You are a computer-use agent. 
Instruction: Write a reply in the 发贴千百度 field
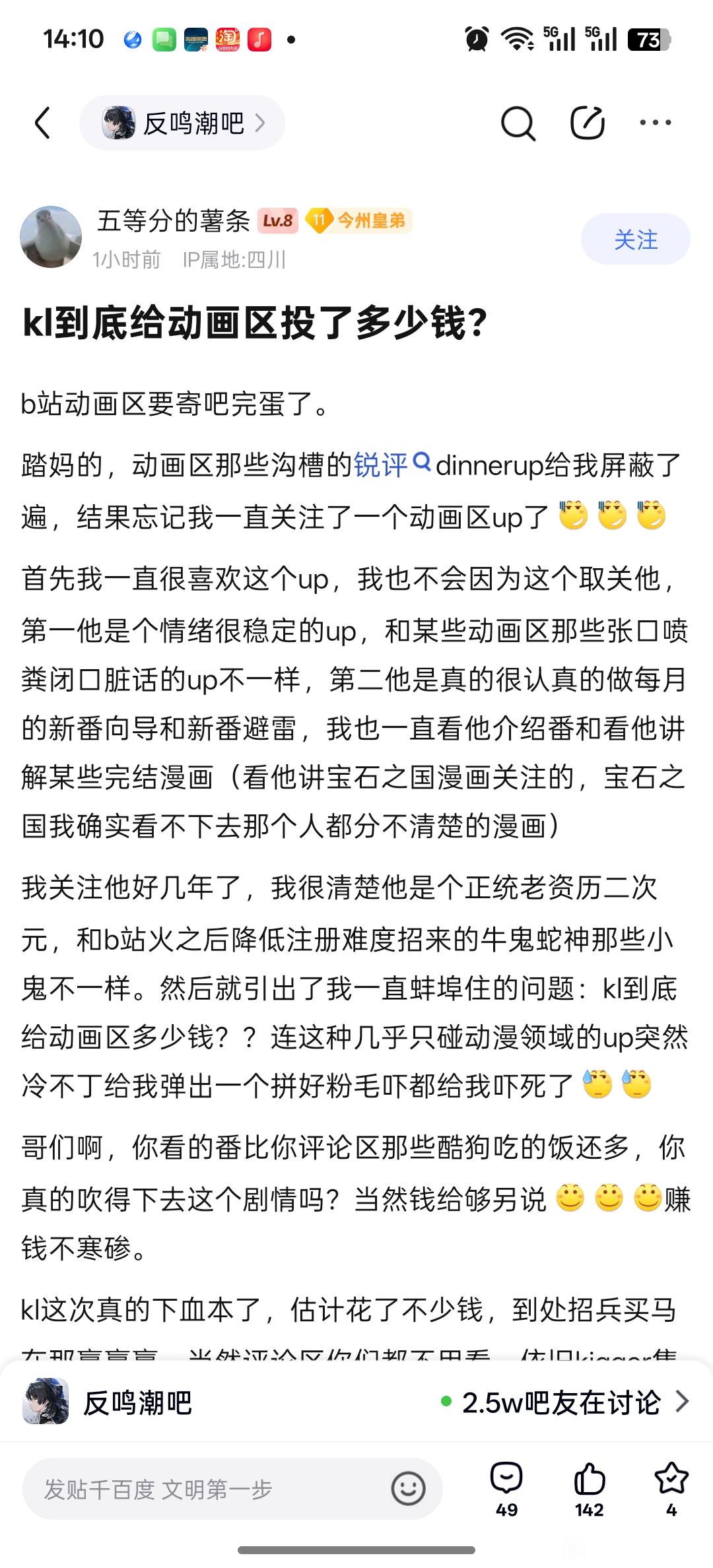198,1489
